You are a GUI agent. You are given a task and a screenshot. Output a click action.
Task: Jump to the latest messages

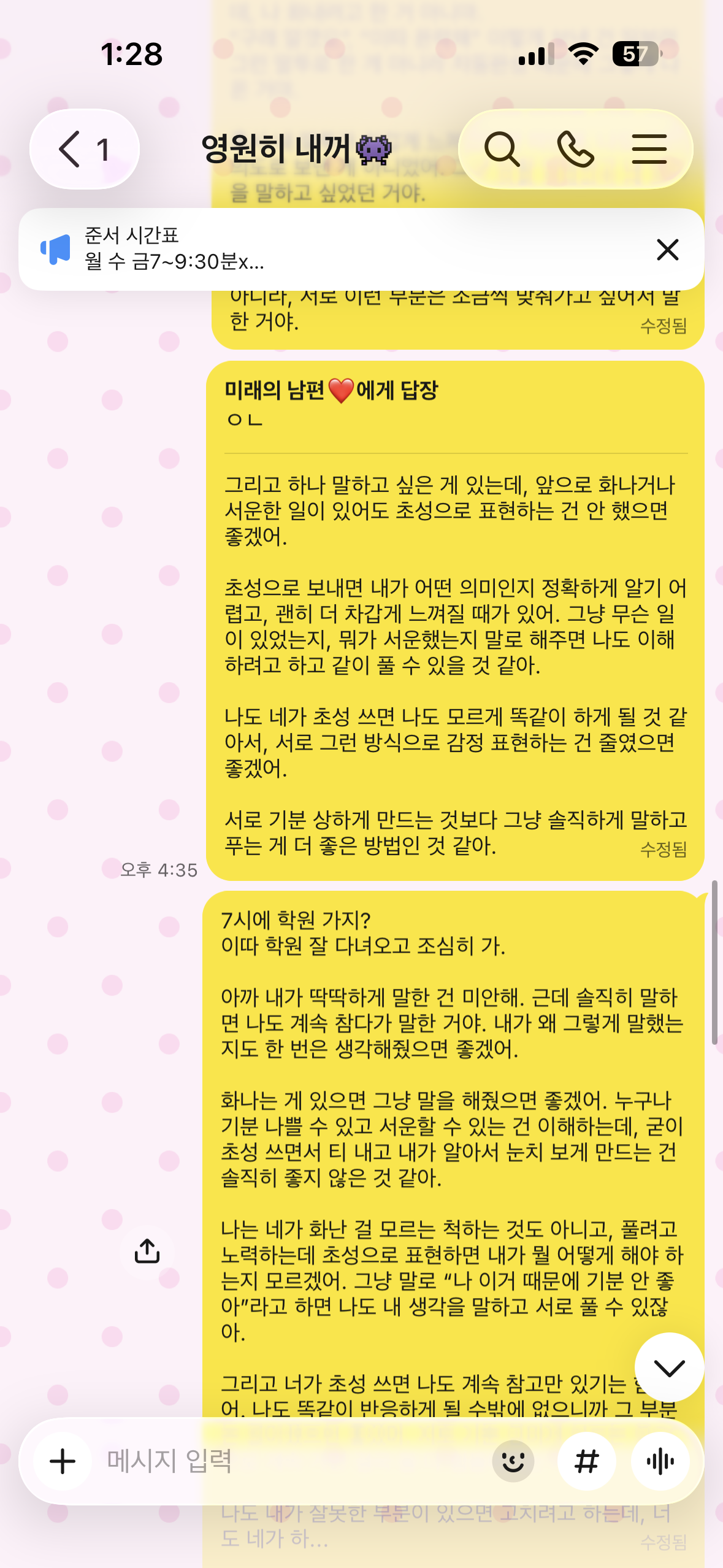coord(669,1367)
